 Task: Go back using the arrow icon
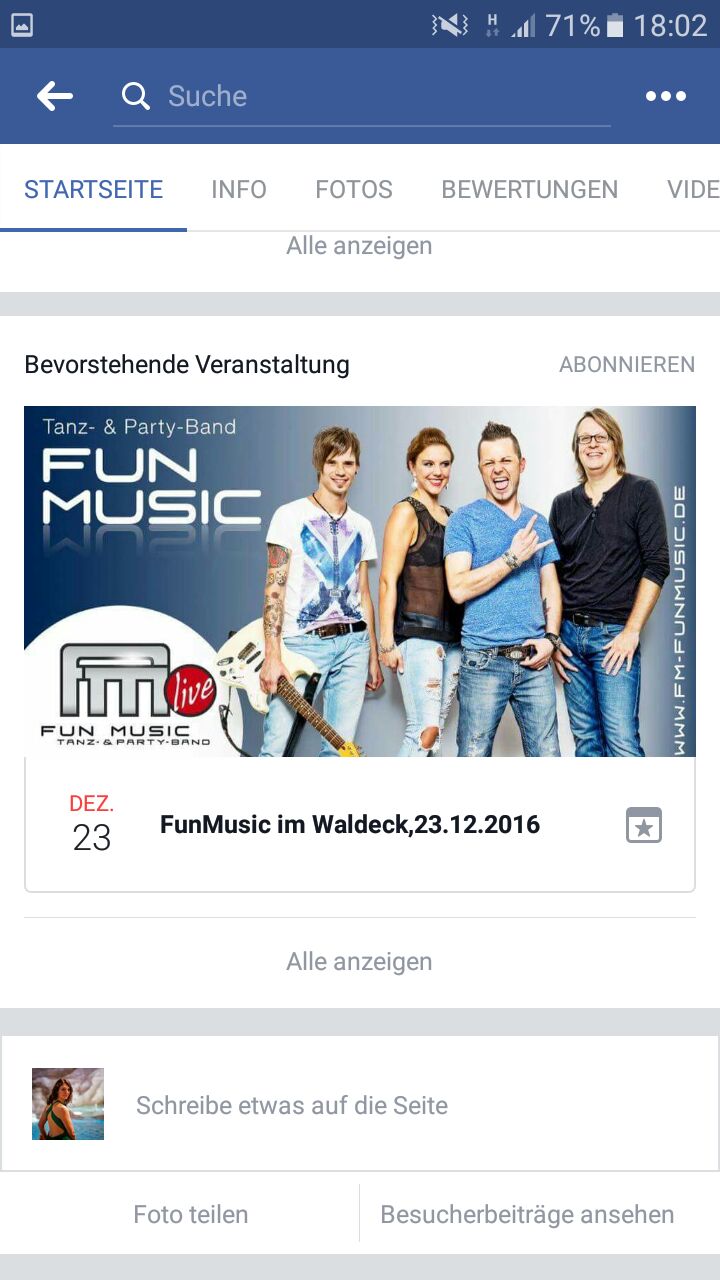click(x=55, y=96)
